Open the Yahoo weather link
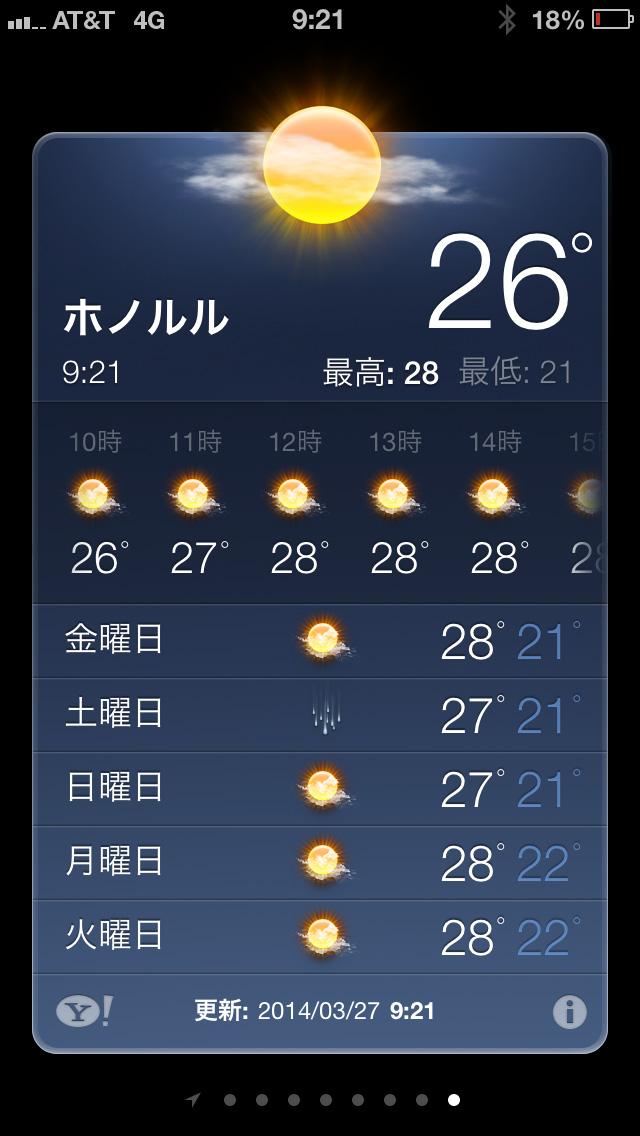Screen dimensions: 640x1136 [x=84, y=1011]
